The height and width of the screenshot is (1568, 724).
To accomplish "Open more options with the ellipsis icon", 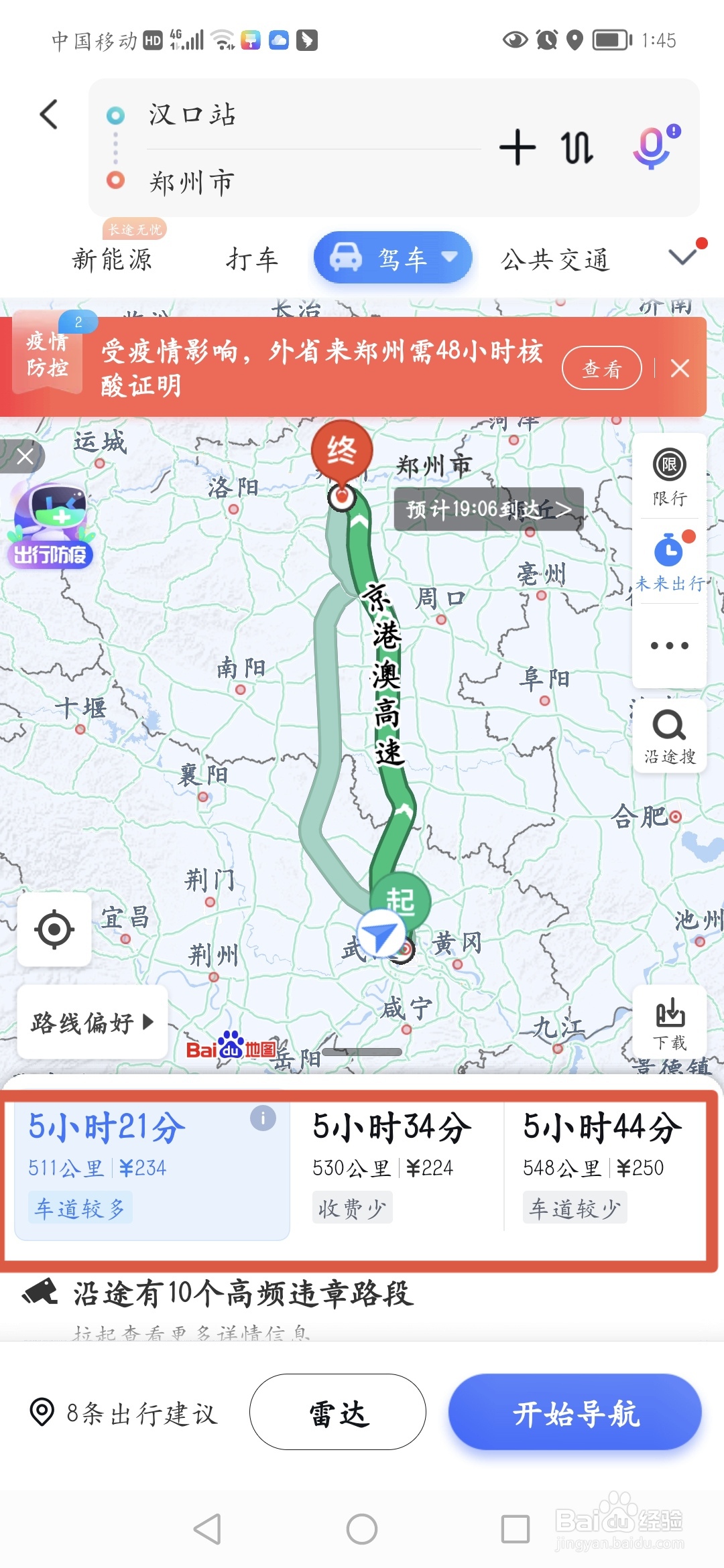I will [x=668, y=645].
